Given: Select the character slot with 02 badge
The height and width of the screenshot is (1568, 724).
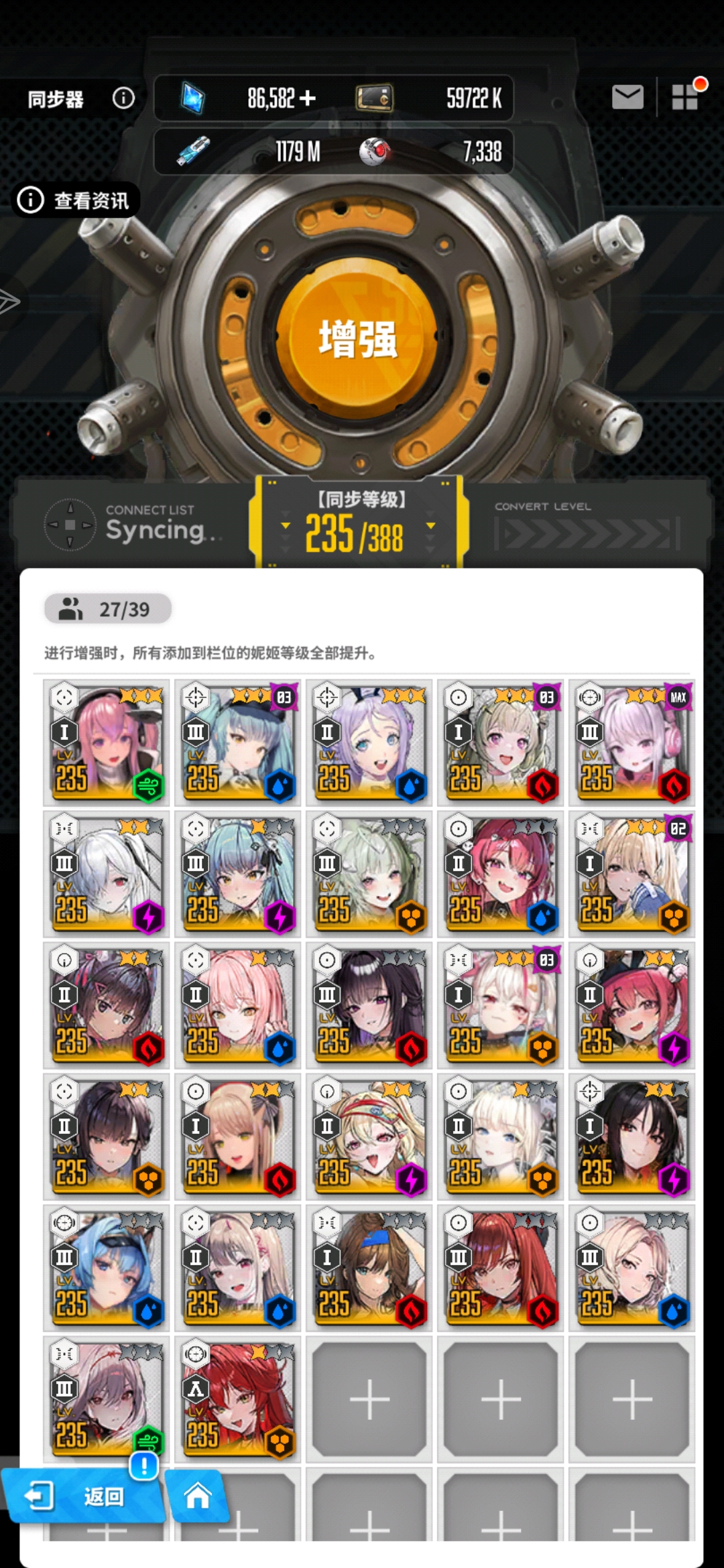Looking at the screenshot, I should click(x=631, y=873).
